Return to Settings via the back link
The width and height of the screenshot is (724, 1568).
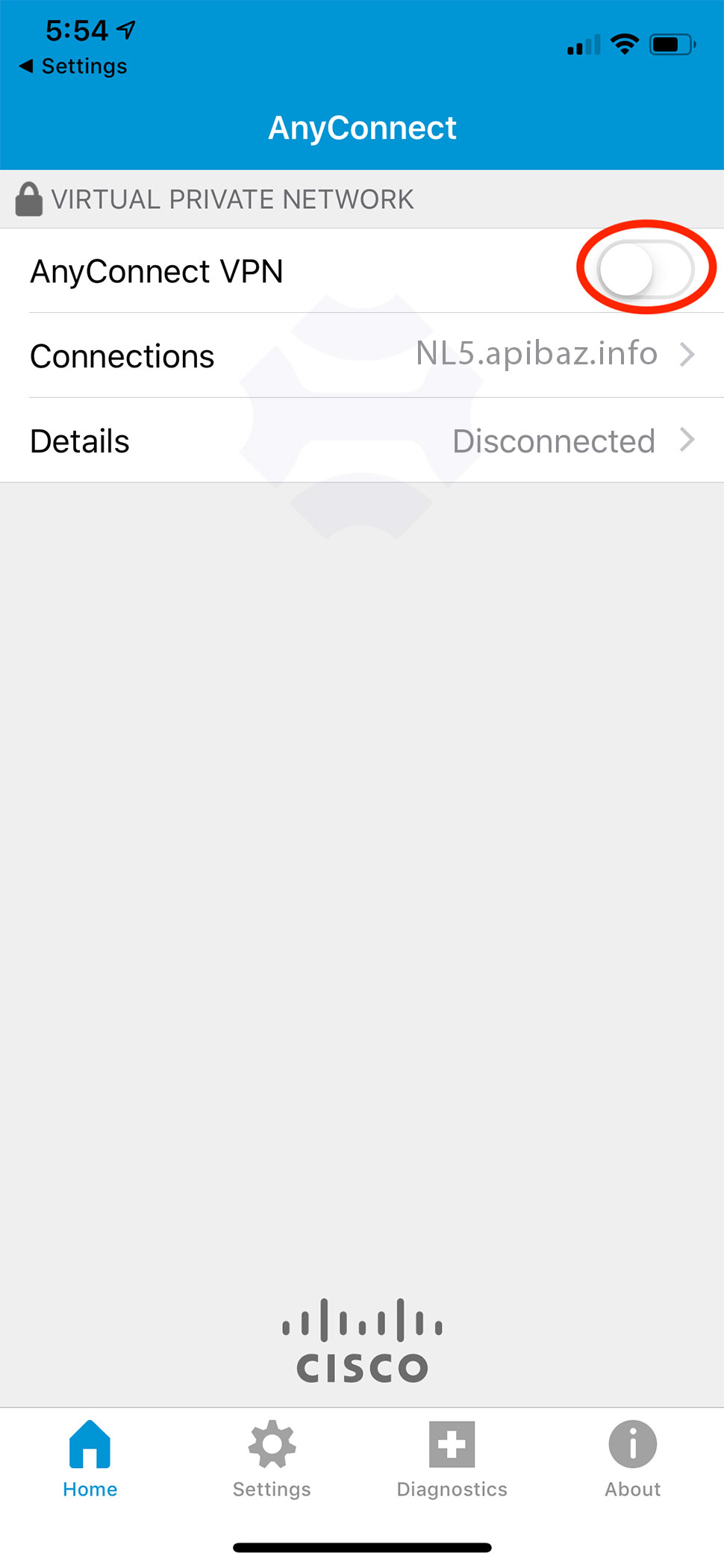73,66
